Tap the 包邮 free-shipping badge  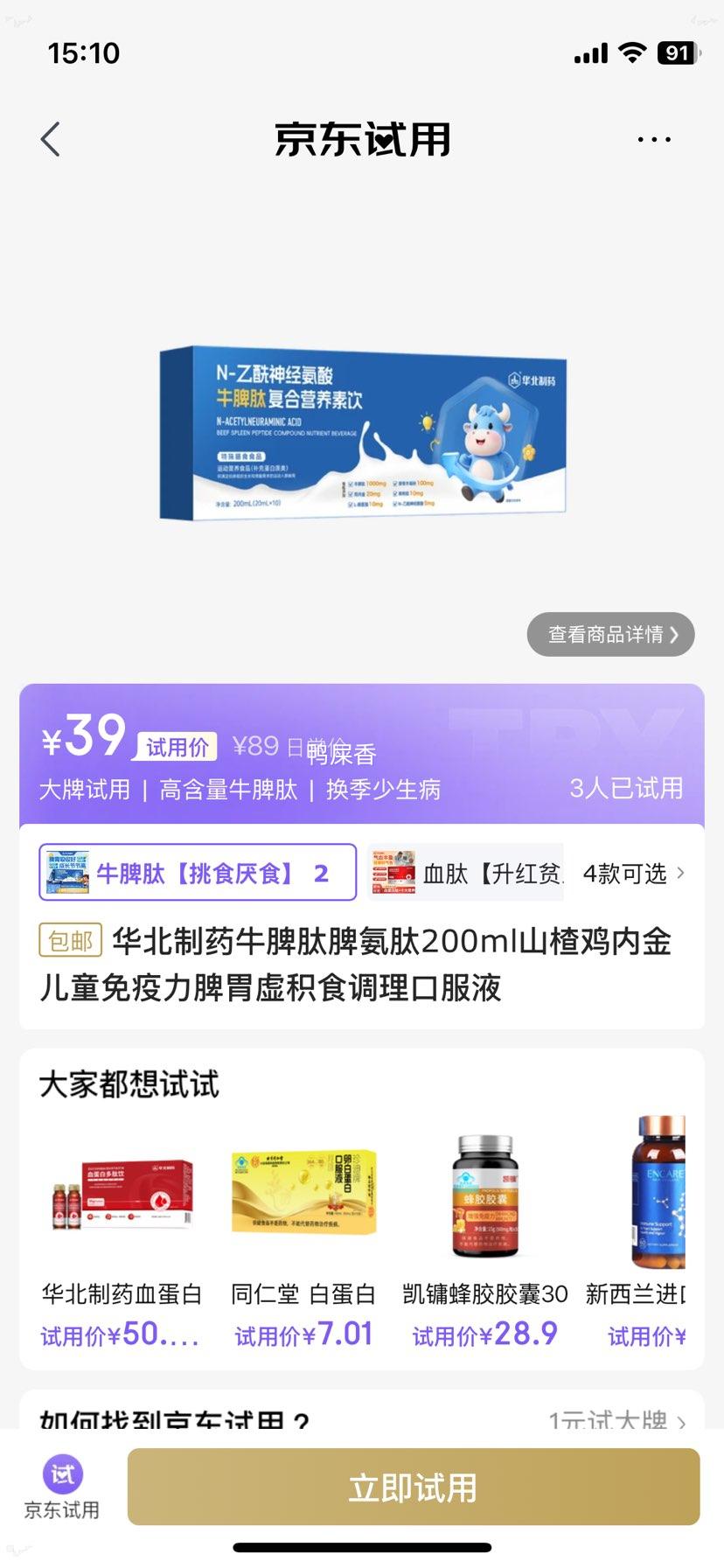(72, 942)
